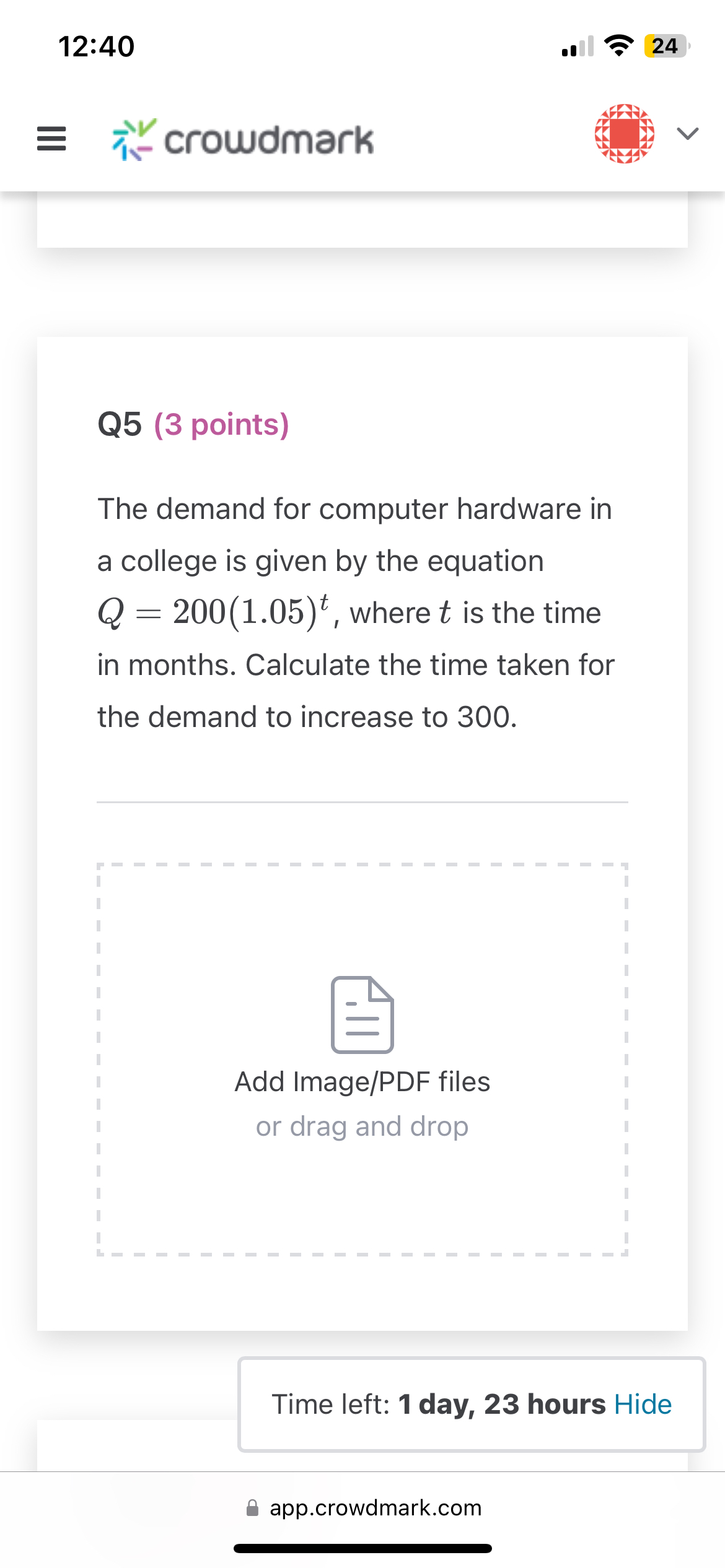Viewport: 725px width, 1568px height.
Task: Select the document upload icon in the drop zone
Action: [x=362, y=1014]
